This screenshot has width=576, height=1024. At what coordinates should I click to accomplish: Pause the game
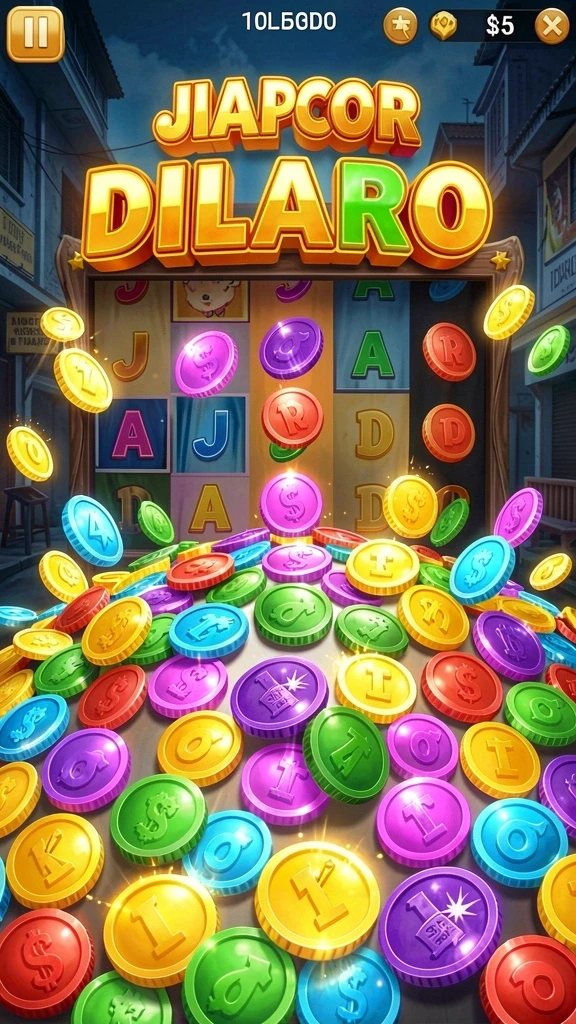coord(35,34)
